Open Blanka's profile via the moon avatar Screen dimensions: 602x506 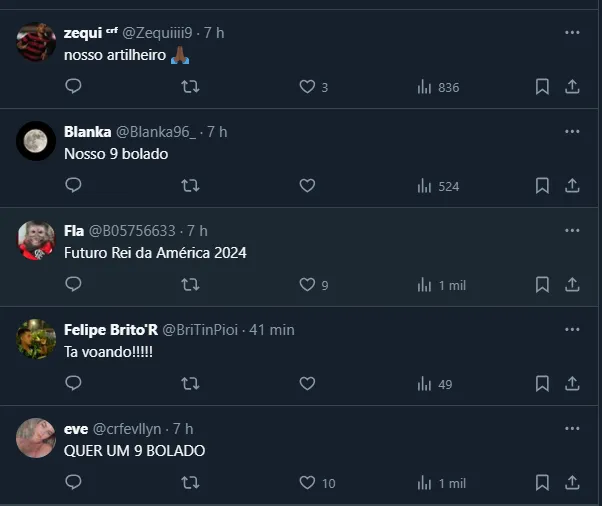[x=36, y=141]
